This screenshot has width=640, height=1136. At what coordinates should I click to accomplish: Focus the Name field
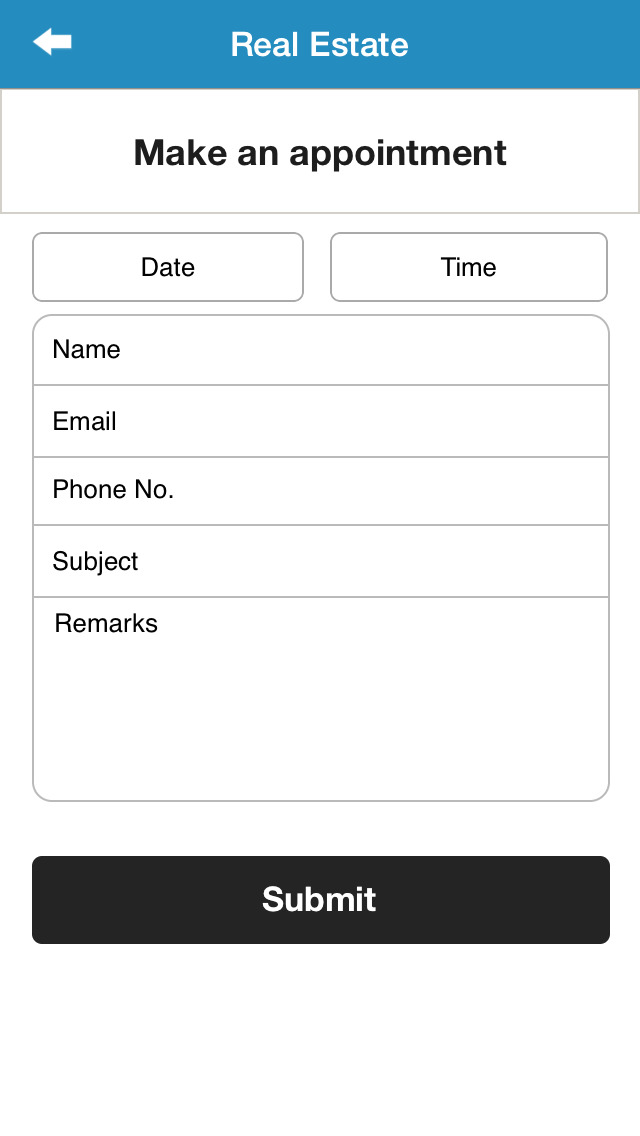[x=320, y=350]
